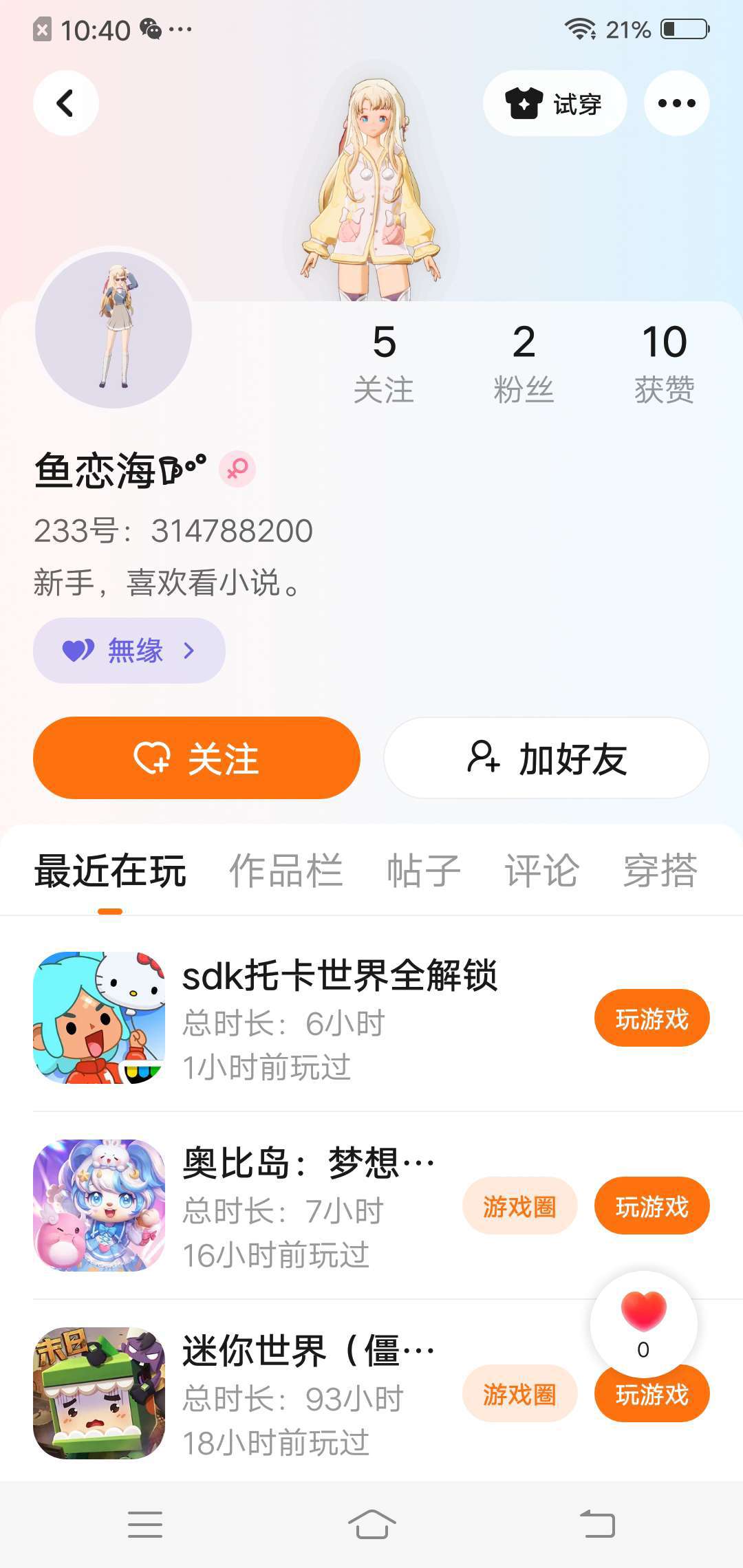Play sdk托卡世界全解锁 via 玩游戏 button

point(652,1019)
